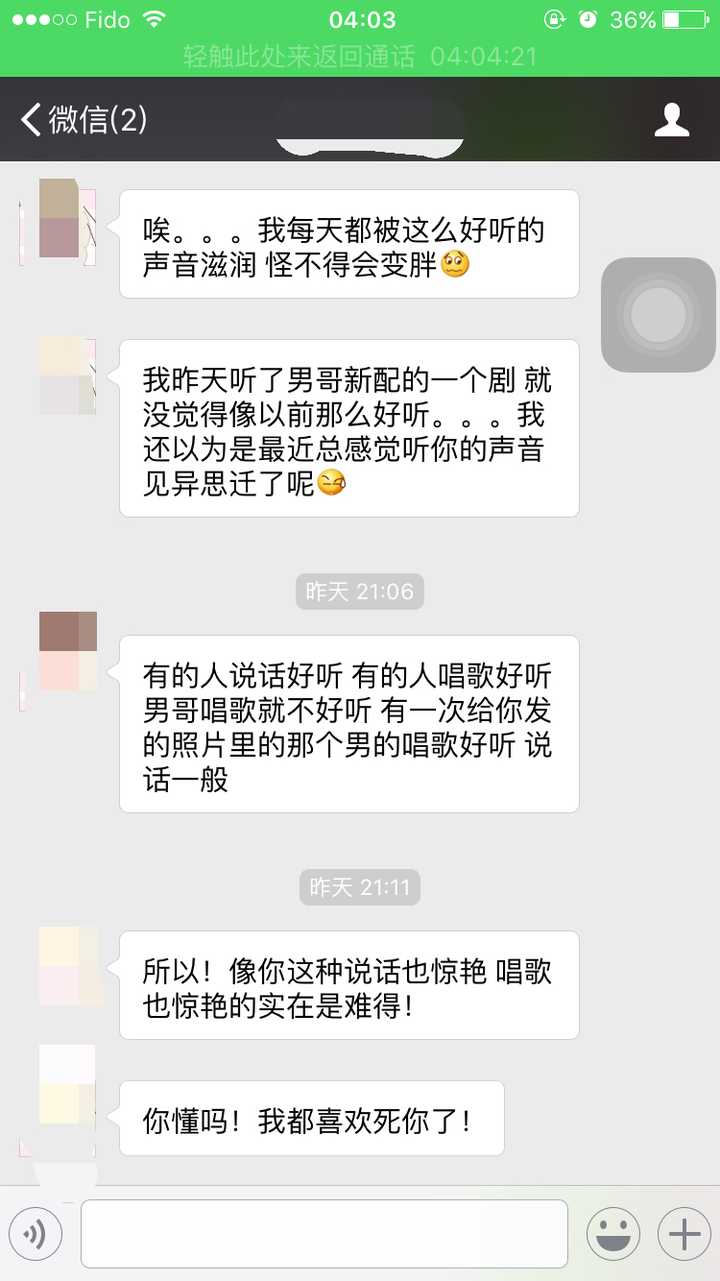The height and width of the screenshot is (1281, 720).
Task: Open sender avatar beside 有的人说话好听 message
Action: 67,651
